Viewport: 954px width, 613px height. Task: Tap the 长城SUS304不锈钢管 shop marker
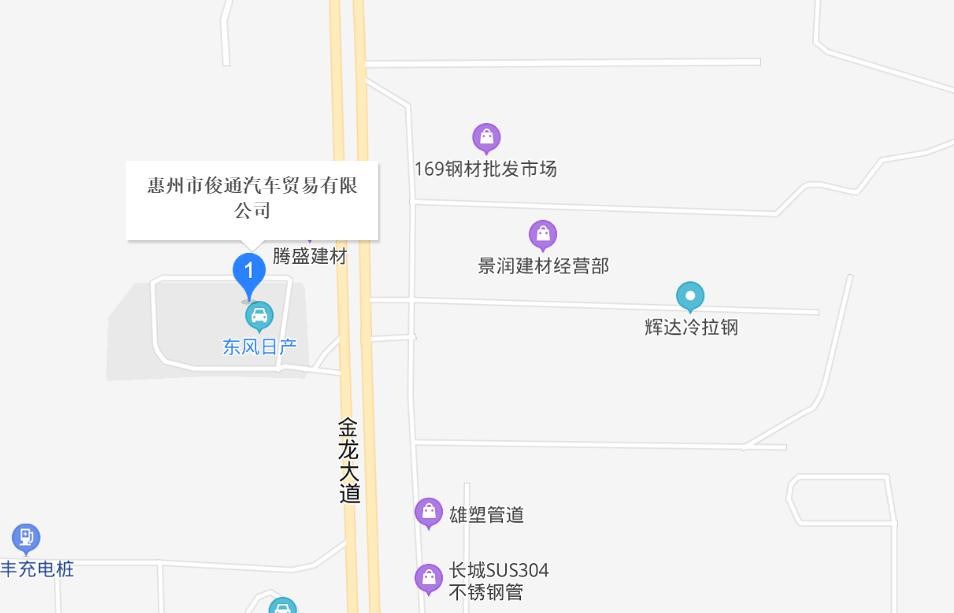point(429,578)
